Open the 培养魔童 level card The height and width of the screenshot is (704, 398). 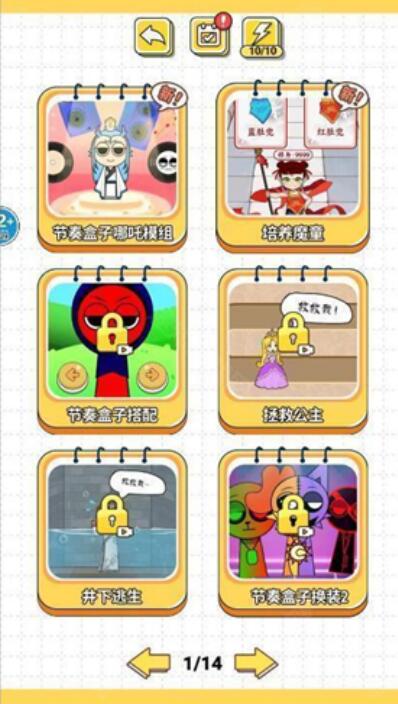[x=293, y=168]
